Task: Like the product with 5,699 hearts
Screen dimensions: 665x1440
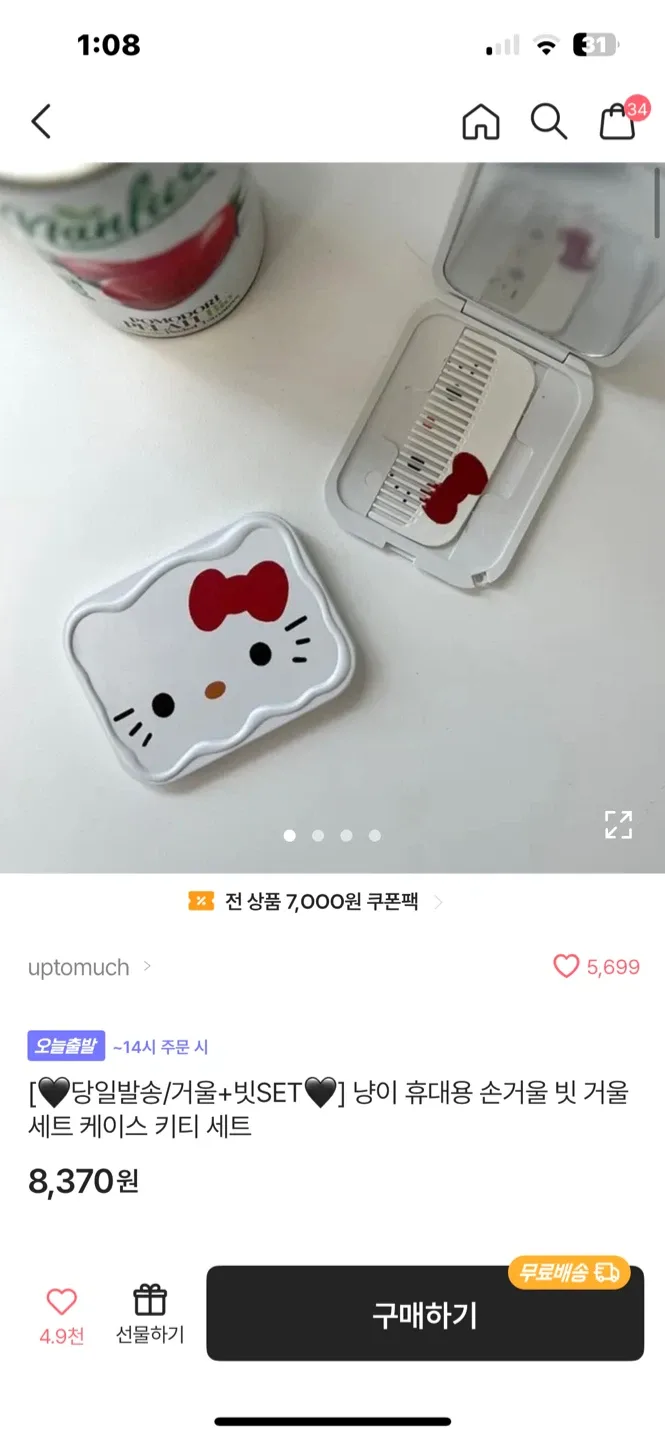Action: tap(567, 966)
